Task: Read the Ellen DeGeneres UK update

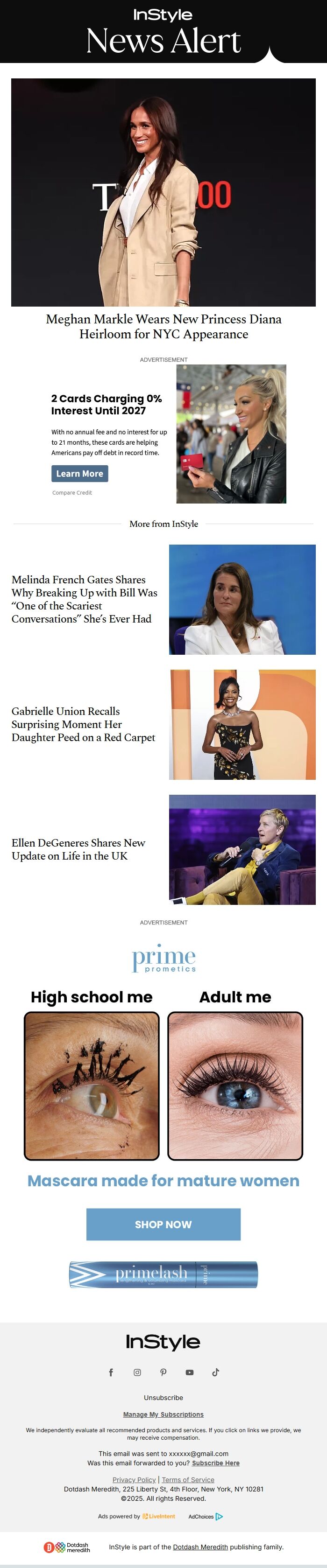Action: point(78,849)
